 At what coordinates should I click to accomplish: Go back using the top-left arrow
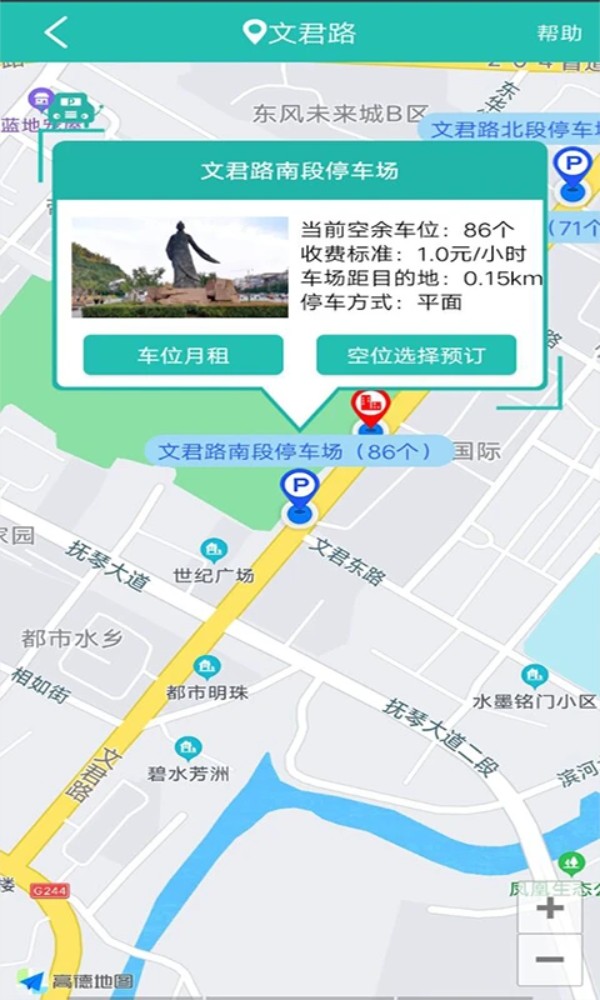(56, 33)
